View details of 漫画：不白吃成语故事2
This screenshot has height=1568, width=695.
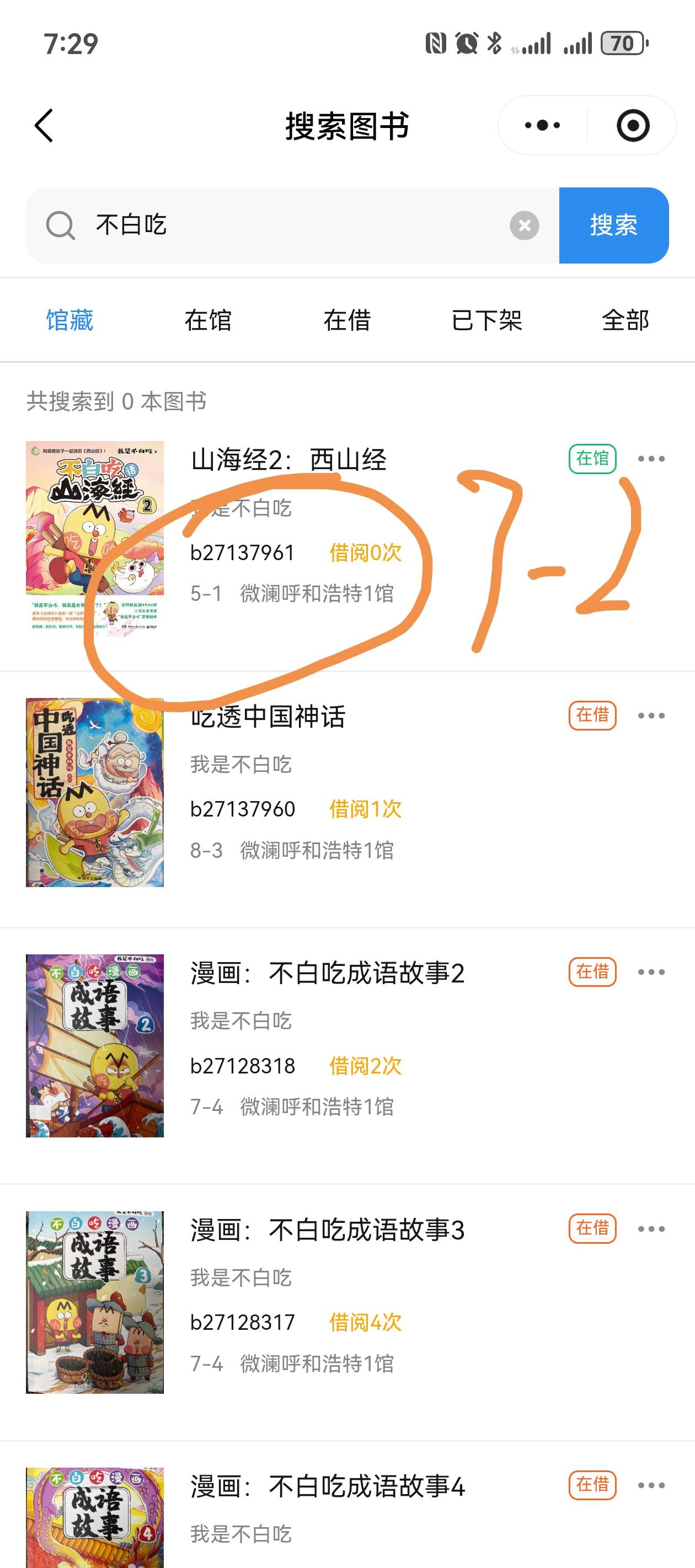click(x=327, y=973)
